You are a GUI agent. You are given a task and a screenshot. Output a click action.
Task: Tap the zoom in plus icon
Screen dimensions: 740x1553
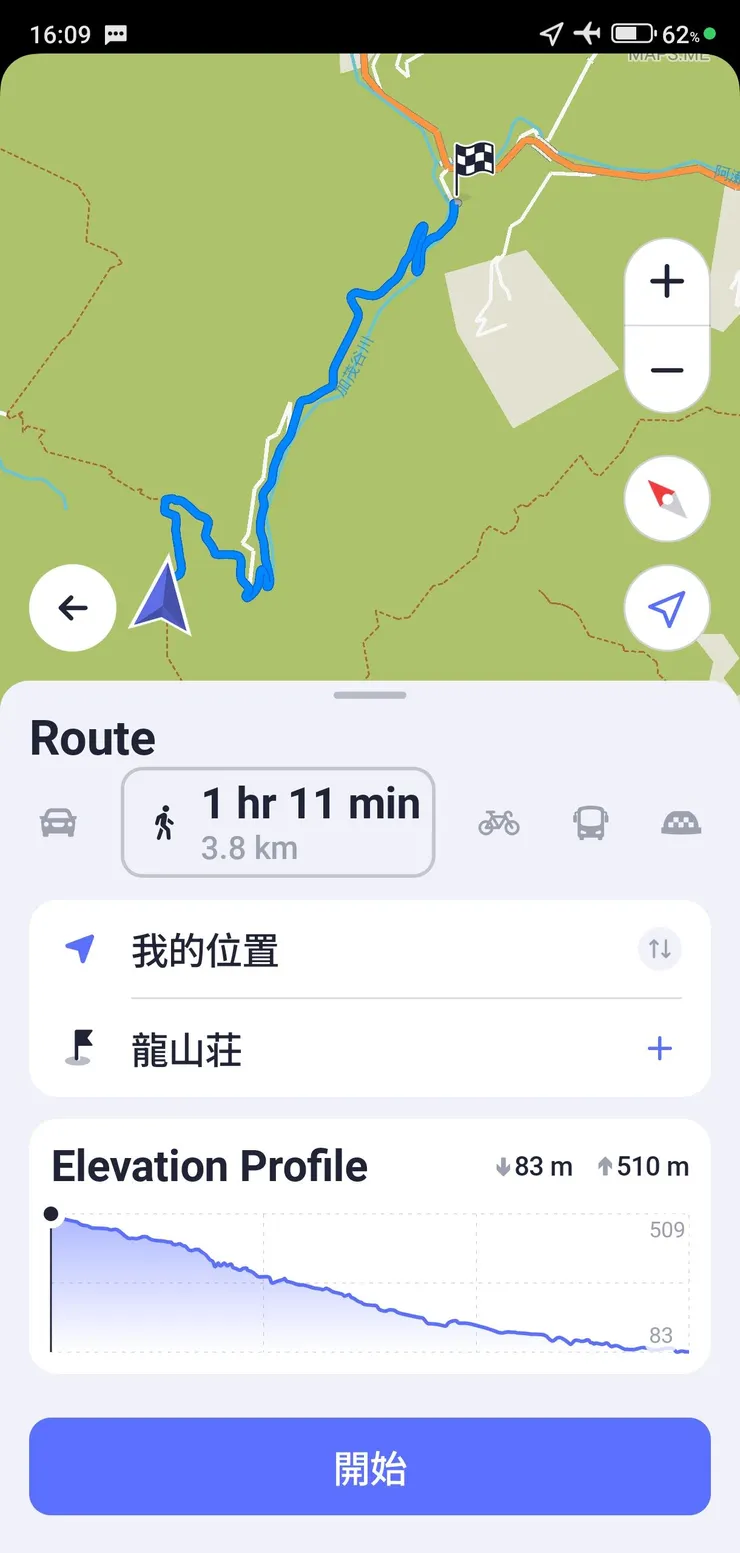tap(666, 281)
